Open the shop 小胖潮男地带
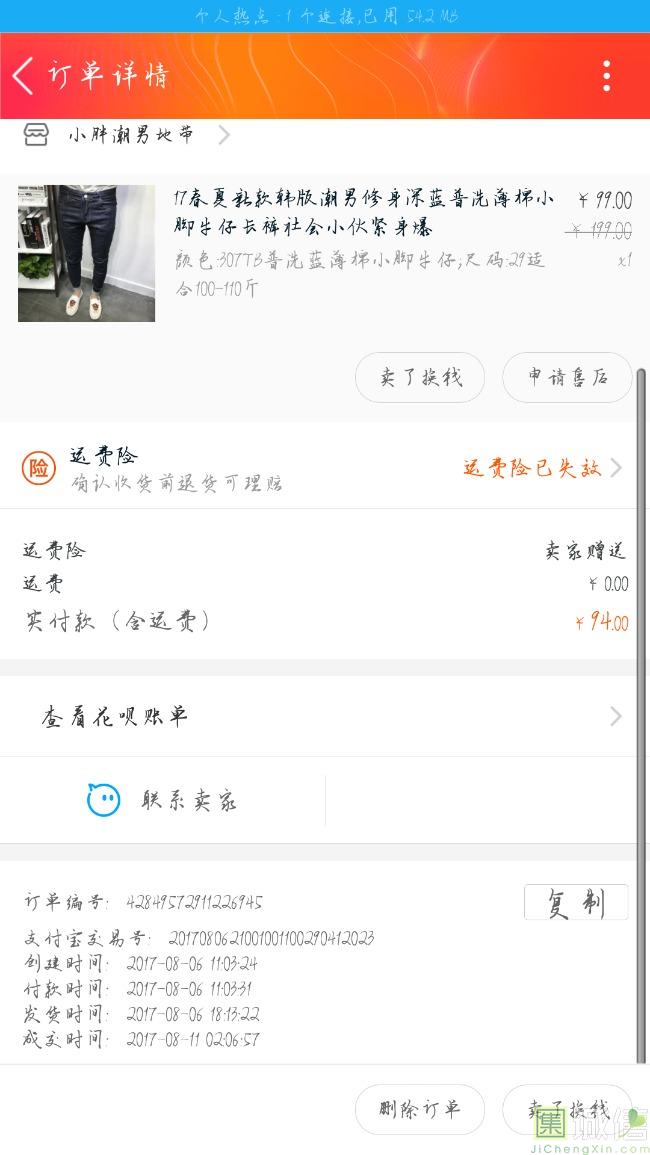650x1155 pixels. [131, 135]
